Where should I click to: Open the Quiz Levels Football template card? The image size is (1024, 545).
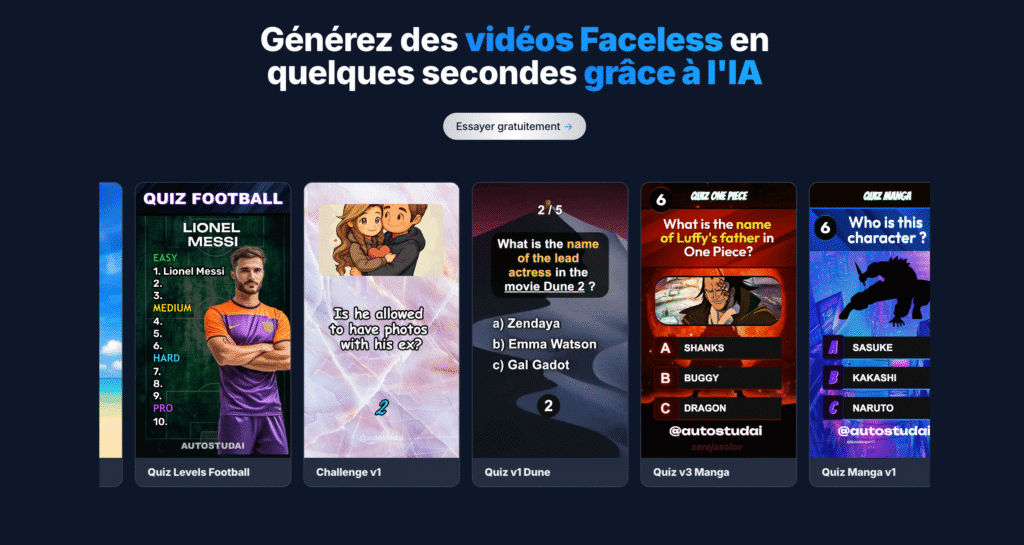pos(213,333)
